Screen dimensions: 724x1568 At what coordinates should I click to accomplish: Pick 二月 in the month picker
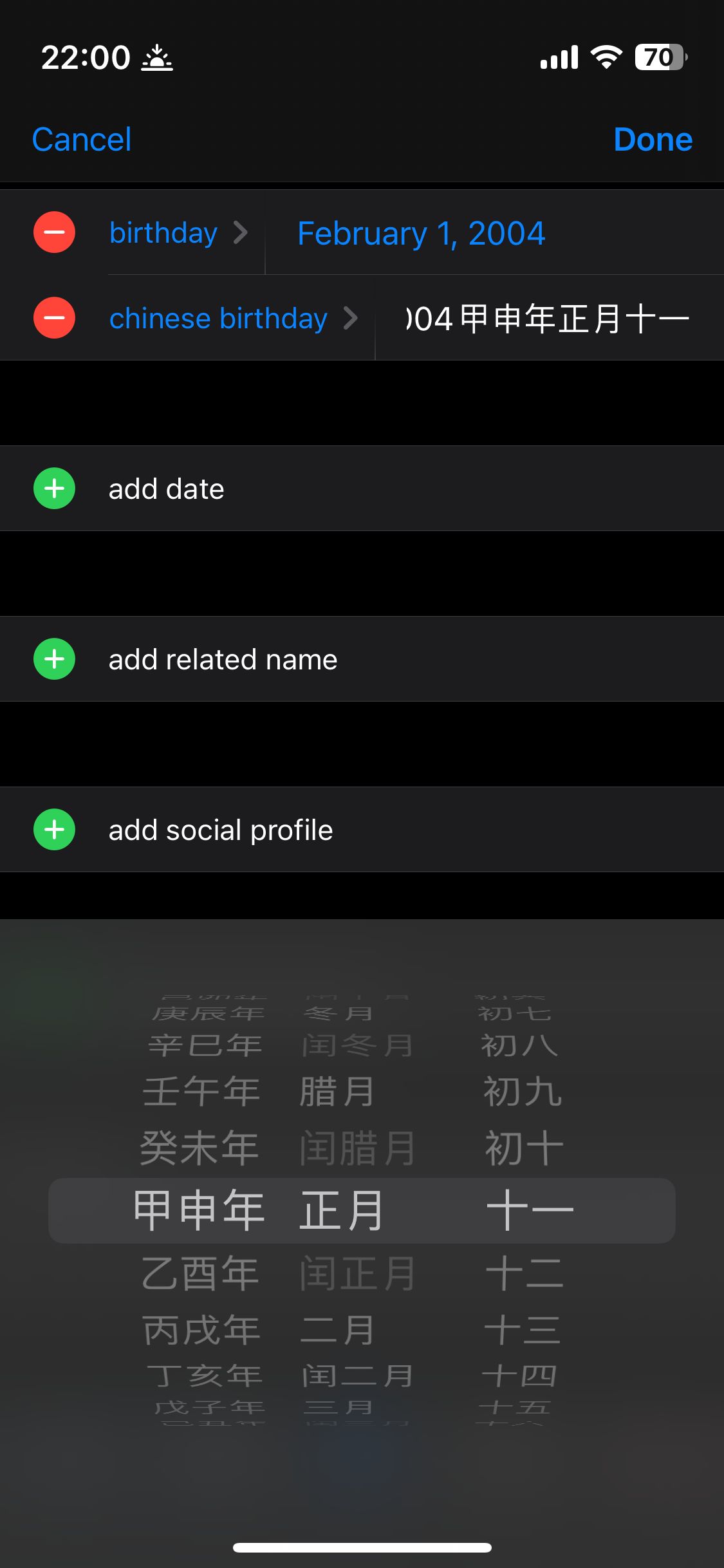pyautogui.click(x=337, y=1330)
